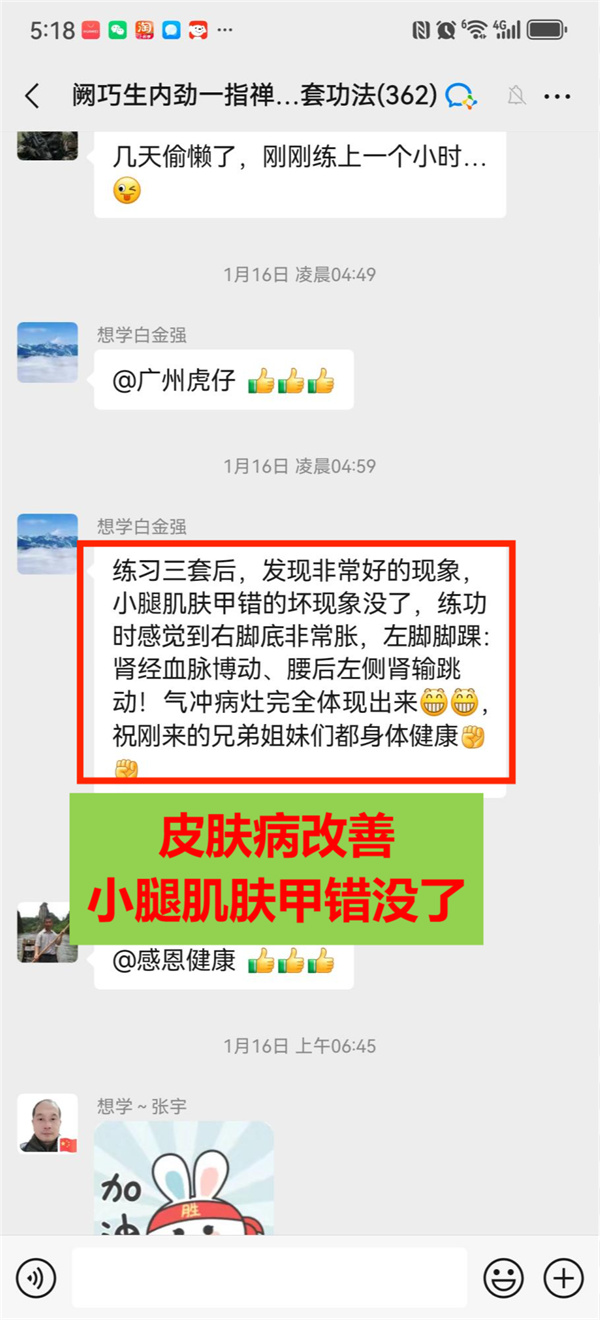The image size is (600, 1320).
Task: Open 想学~张宇's profile avatar
Action: tap(47, 1124)
